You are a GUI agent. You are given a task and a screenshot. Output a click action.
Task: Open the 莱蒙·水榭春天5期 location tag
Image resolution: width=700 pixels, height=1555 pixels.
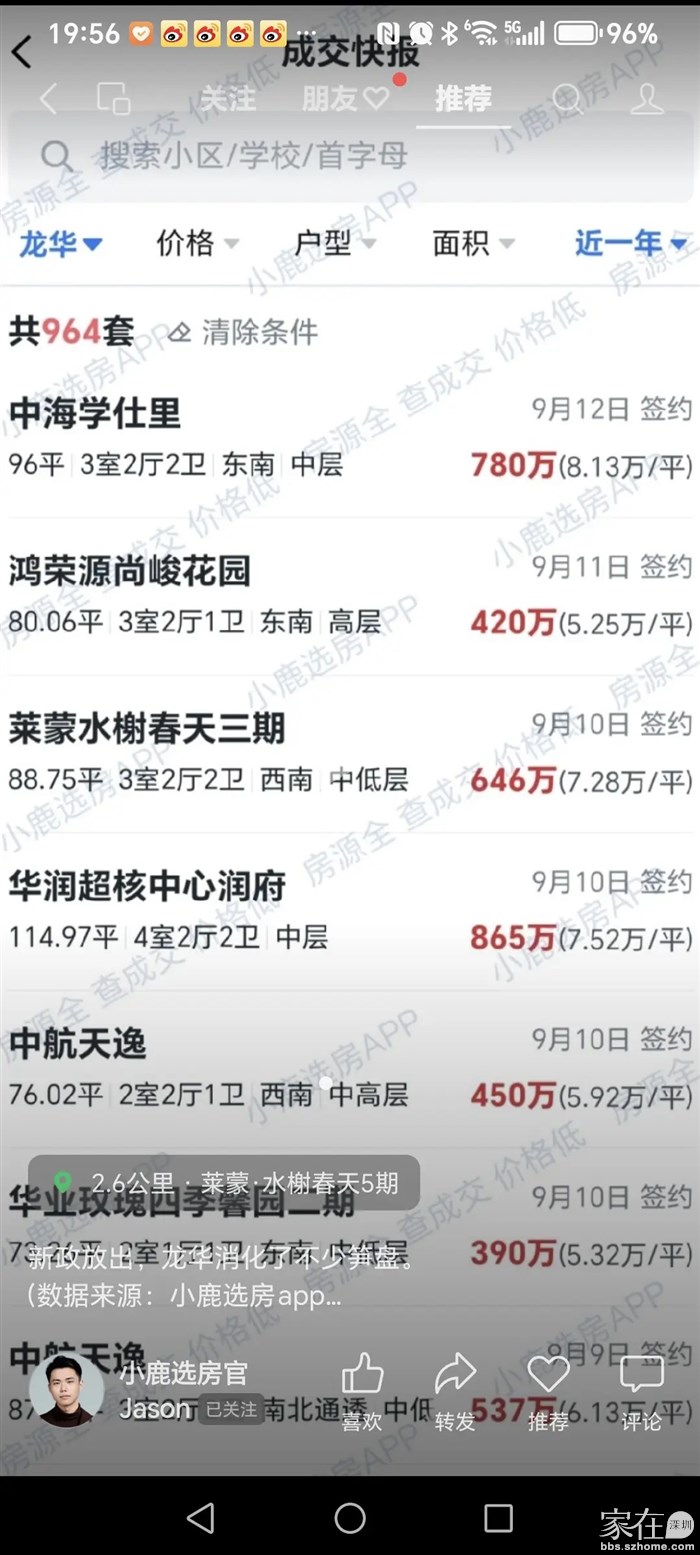(224, 1183)
